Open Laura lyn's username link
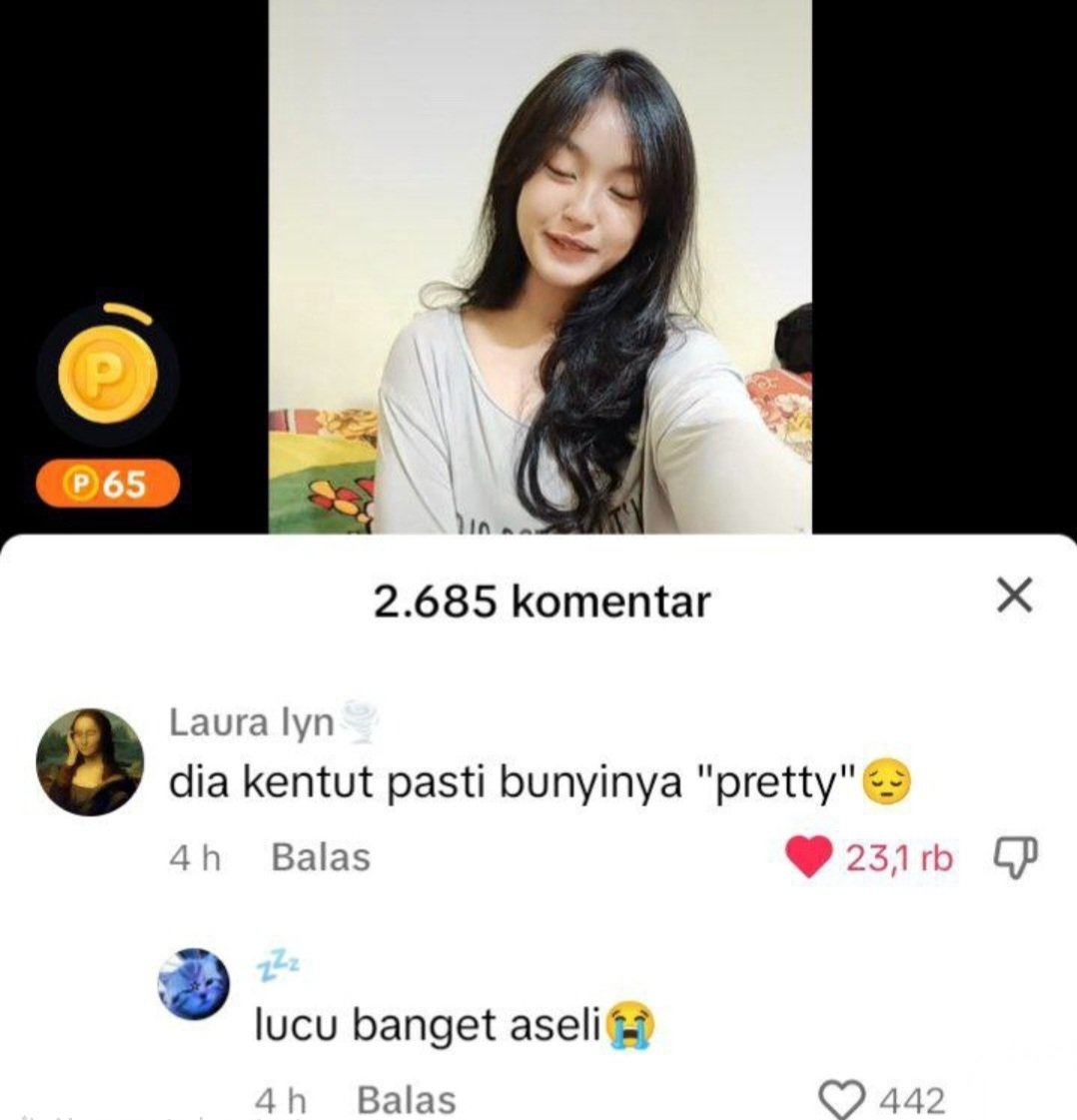This screenshot has width=1077, height=1120. 251,721
